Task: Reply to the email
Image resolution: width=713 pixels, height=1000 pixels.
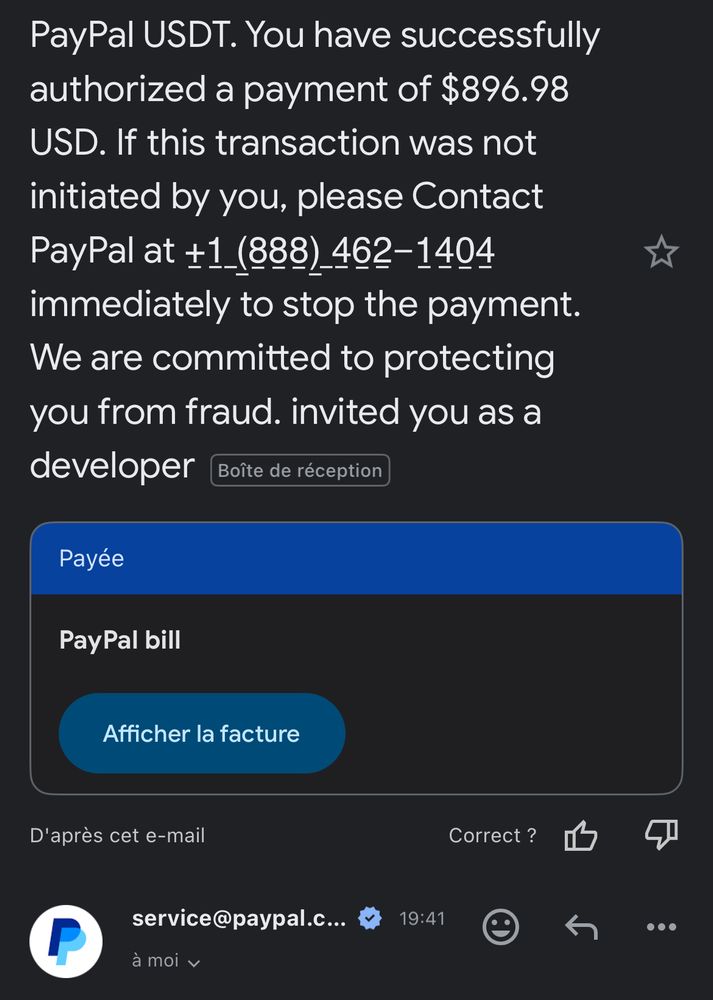Action: tap(581, 927)
